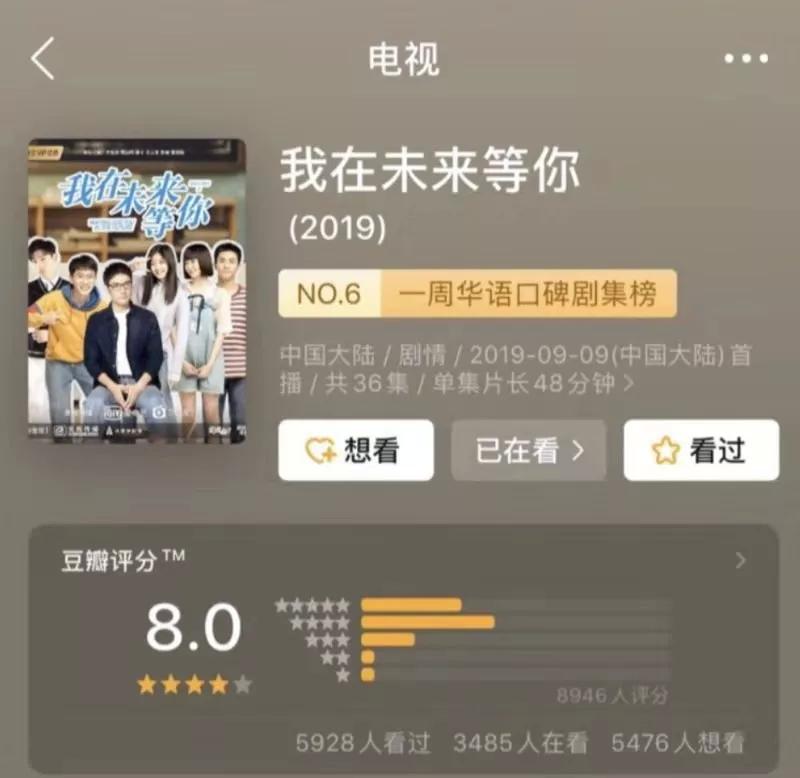Screen dimensions: 800x778
Task: Mark the show as 想看
Action: point(356,450)
